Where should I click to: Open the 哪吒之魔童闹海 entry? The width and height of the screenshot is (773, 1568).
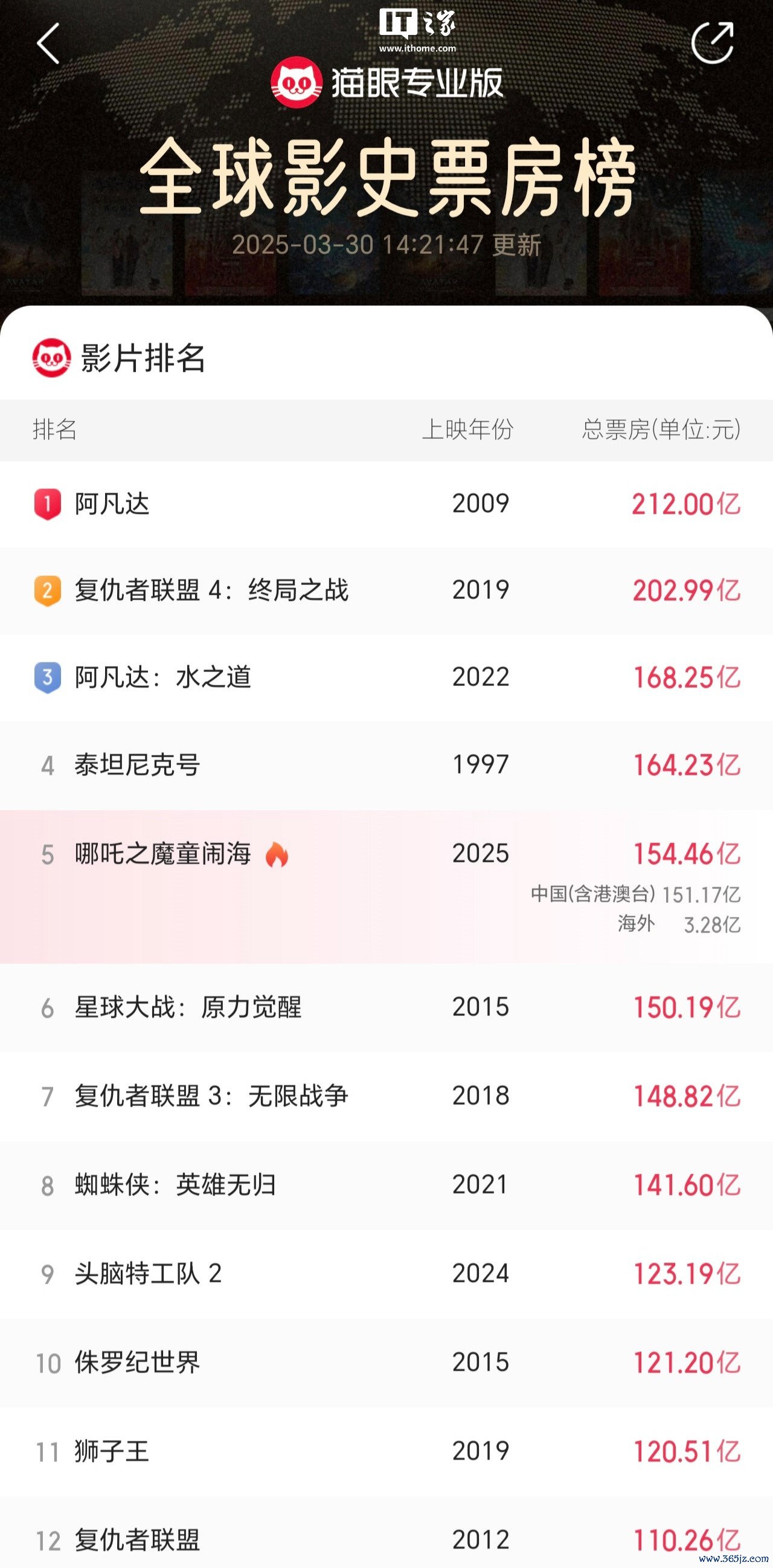[x=386, y=887]
